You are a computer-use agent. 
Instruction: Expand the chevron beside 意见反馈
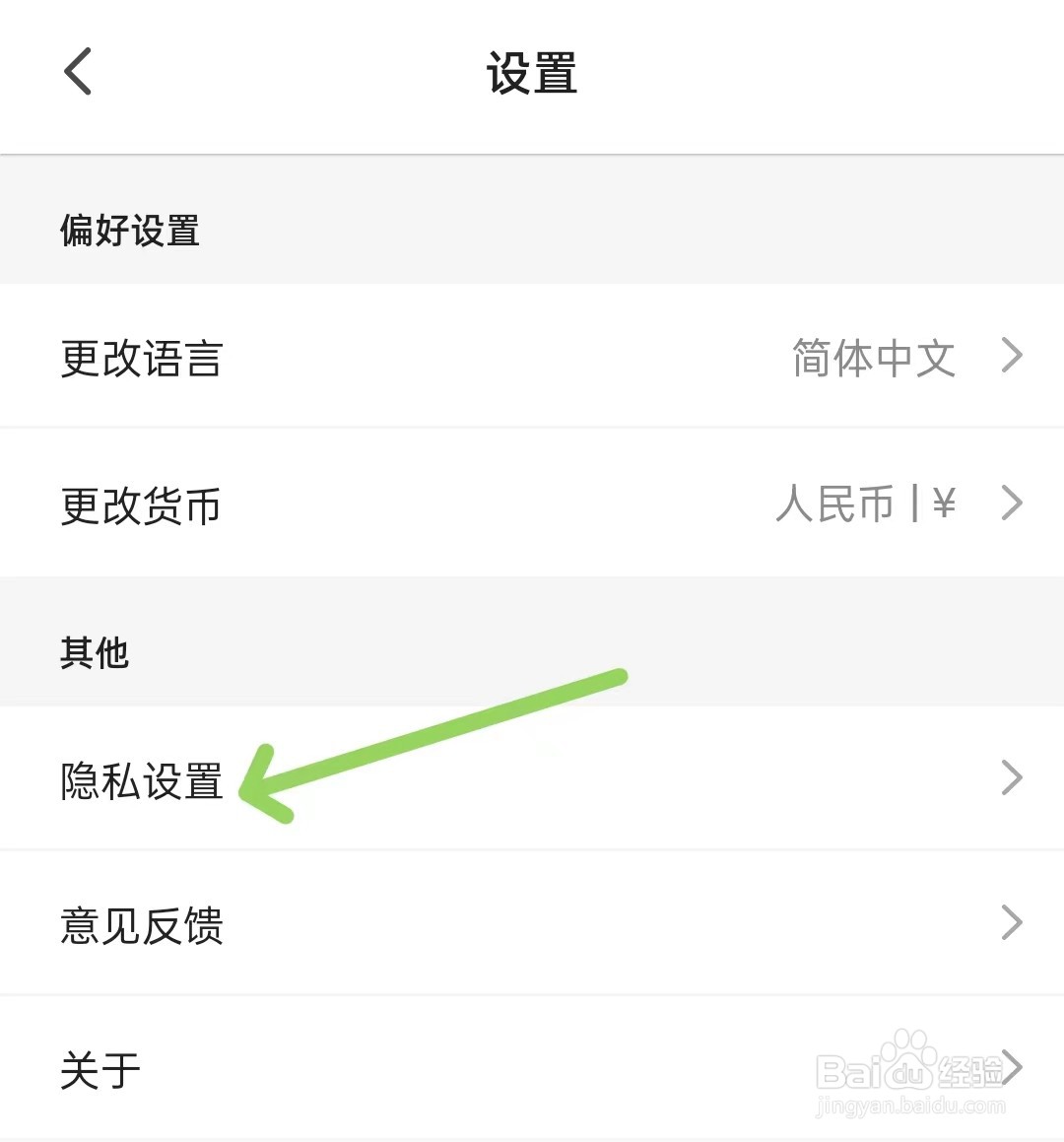1012,923
